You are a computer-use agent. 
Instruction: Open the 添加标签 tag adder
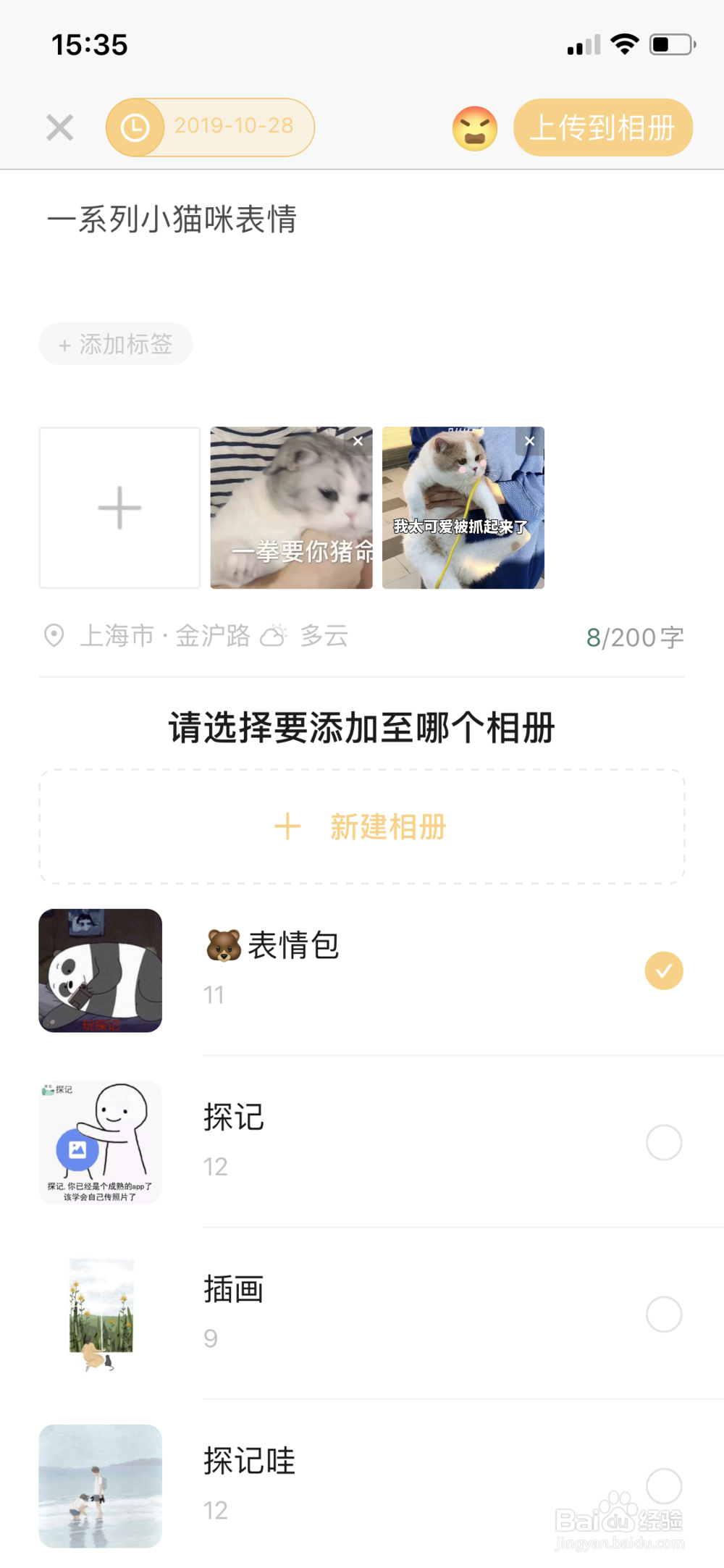pos(115,345)
